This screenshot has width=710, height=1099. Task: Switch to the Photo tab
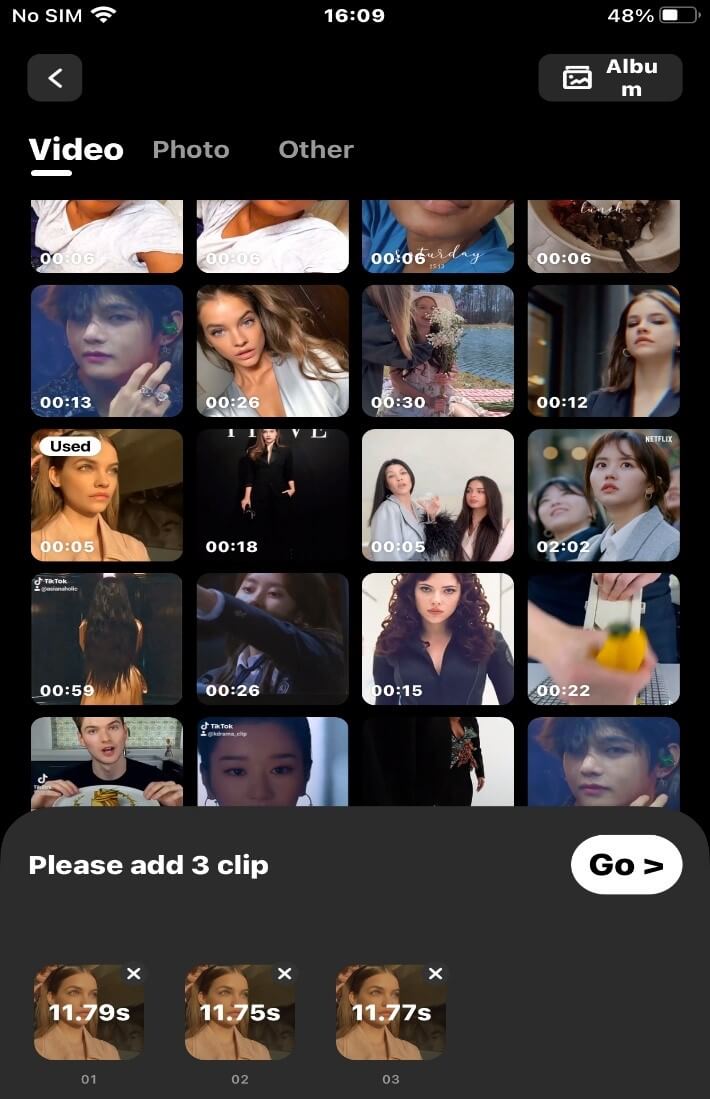[191, 150]
